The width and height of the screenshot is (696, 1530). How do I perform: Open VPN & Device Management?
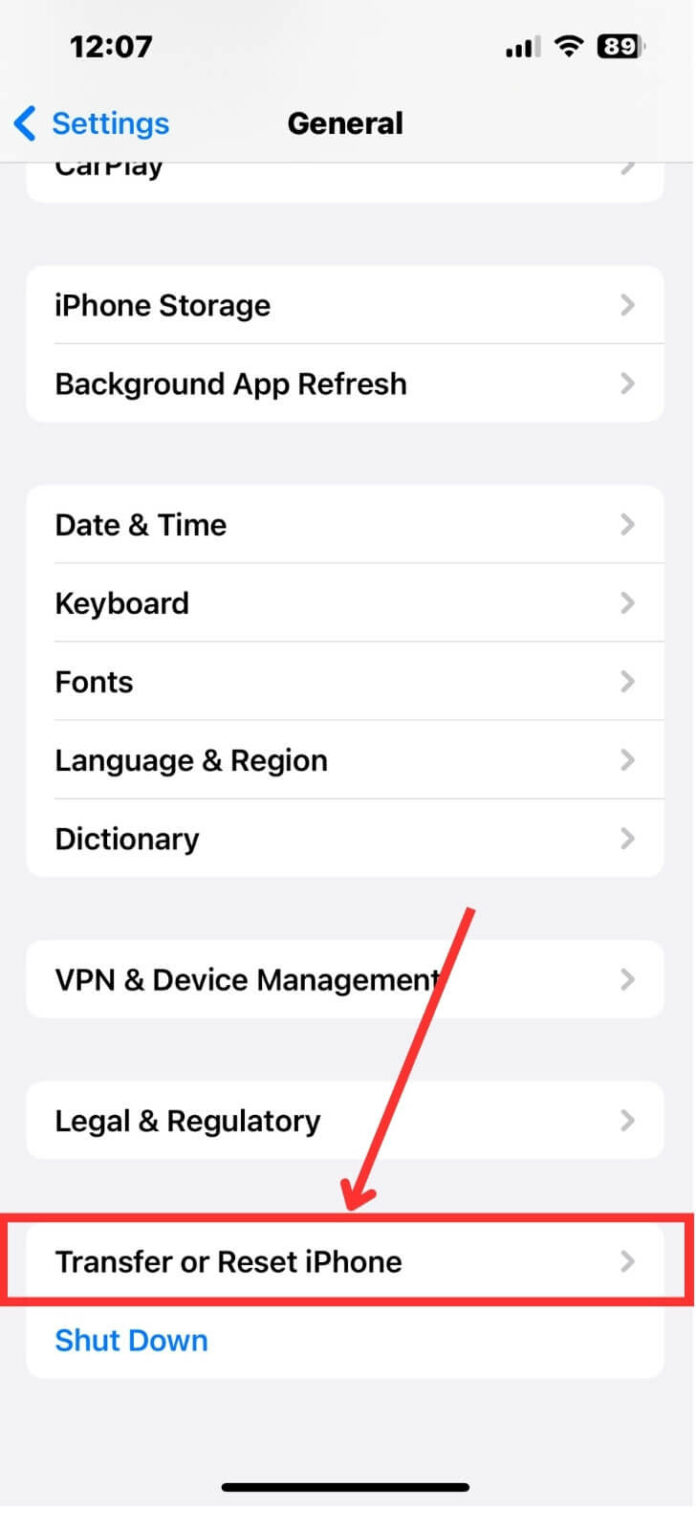click(x=344, y=979)
